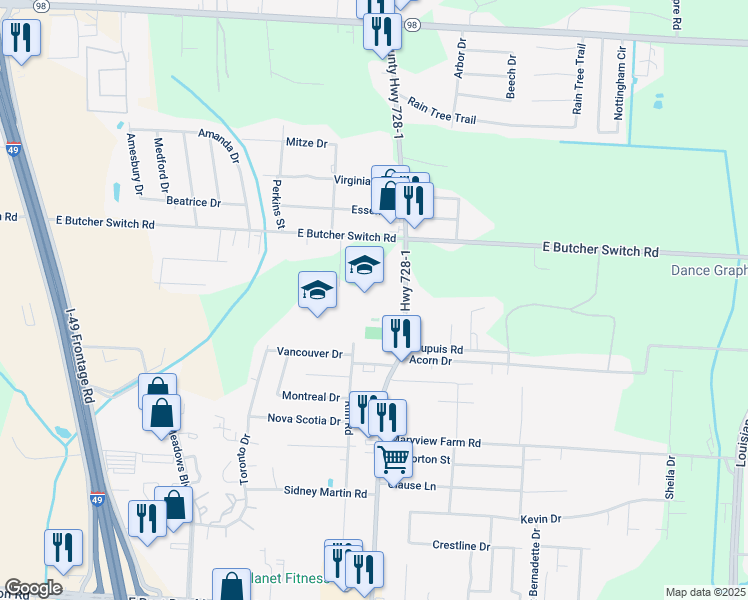748x600 pixels.
Task: Open the shopping bag marker near Essex street
Action: coord(389,199)
